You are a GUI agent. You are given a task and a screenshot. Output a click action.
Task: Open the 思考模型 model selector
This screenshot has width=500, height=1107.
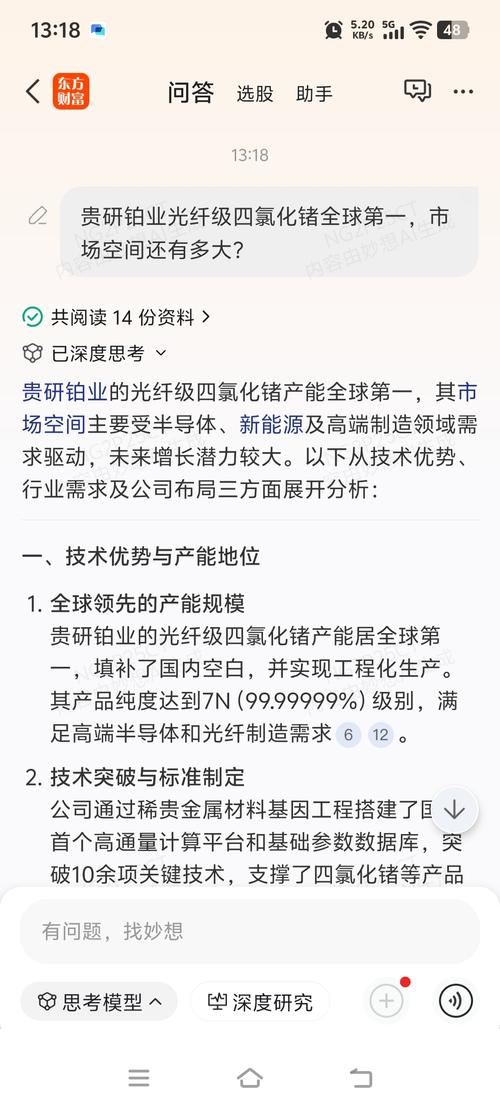(x=99, y=1001)
